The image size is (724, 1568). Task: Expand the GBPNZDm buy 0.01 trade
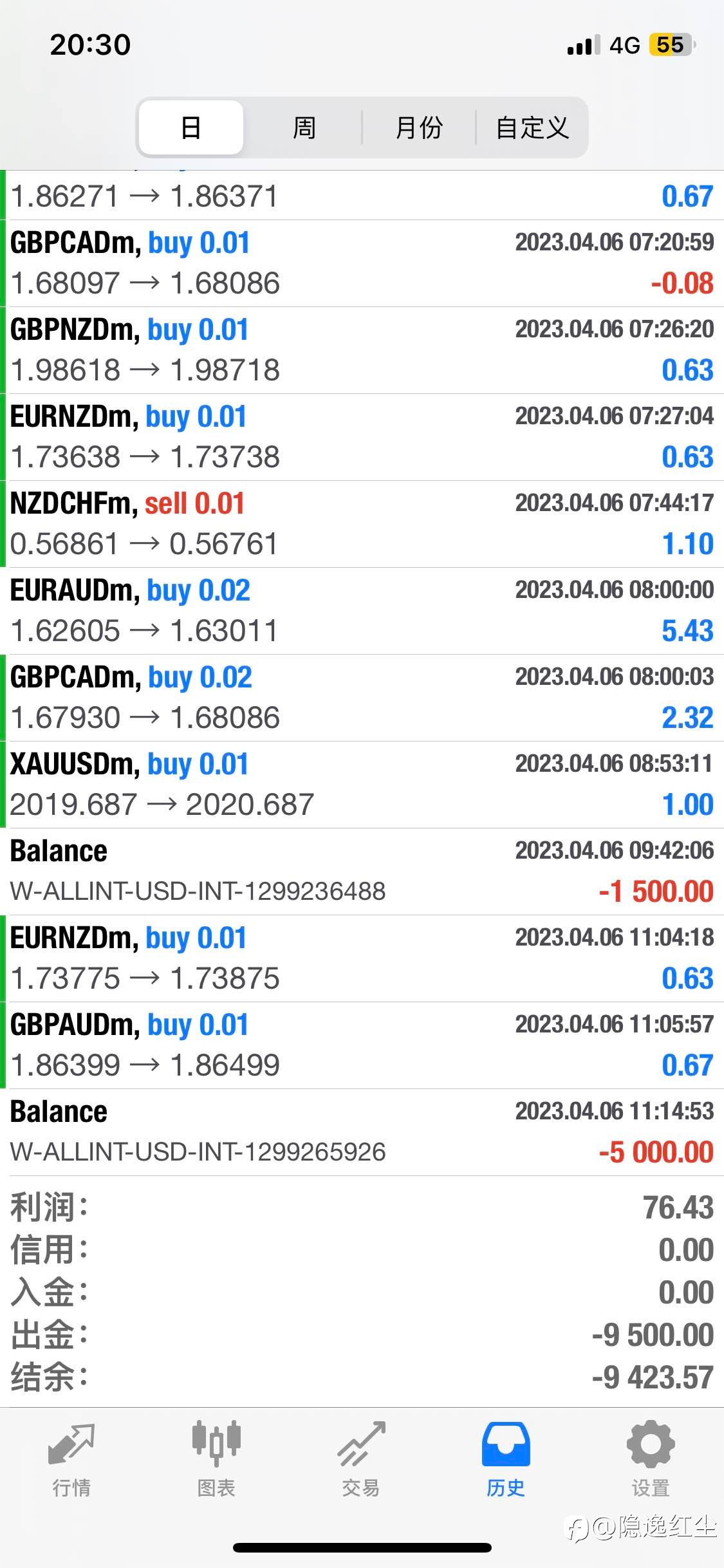[362, 350]
